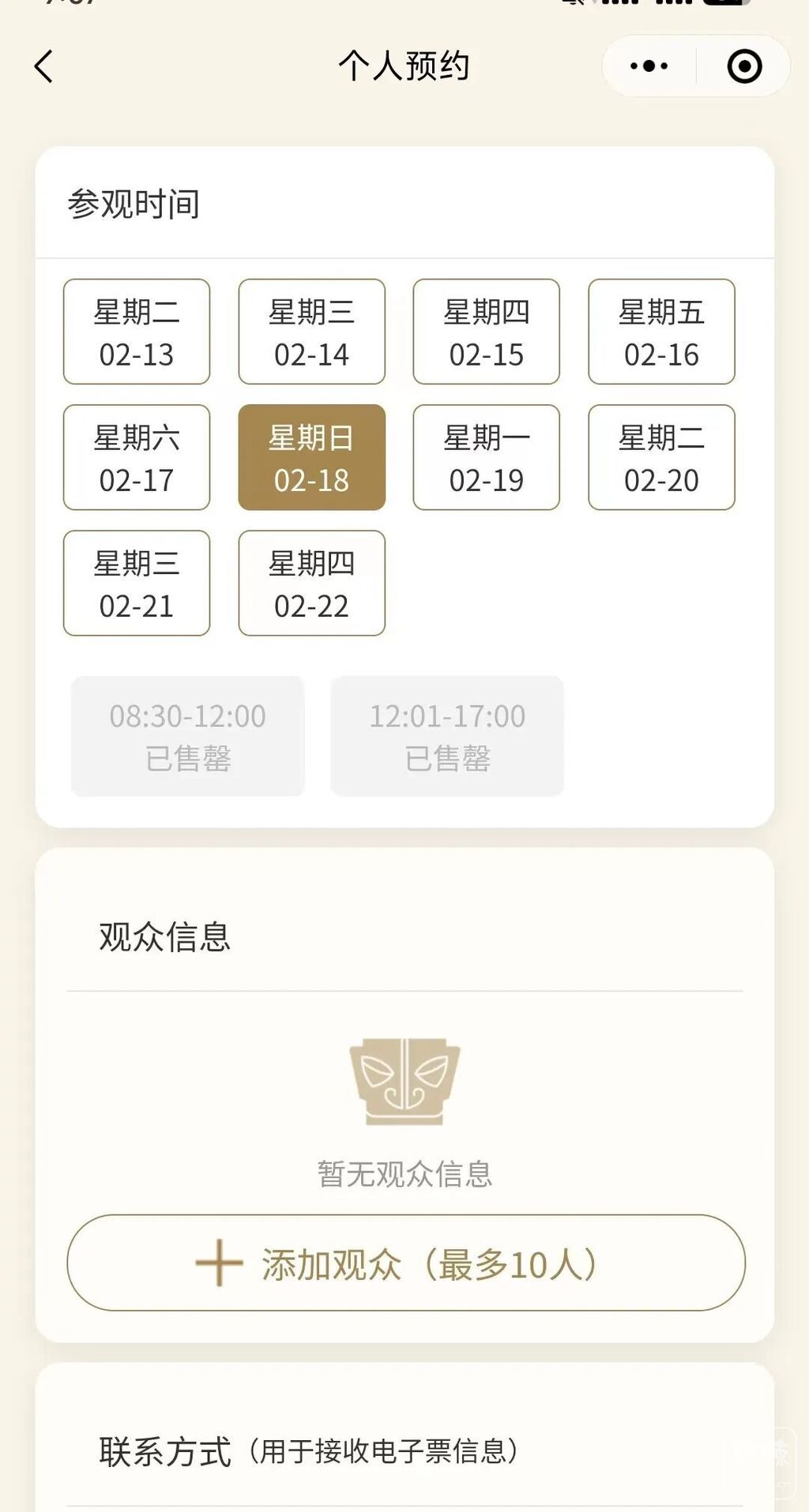Close the mini program with the circle icon
Viewport: 809px width, 1512px height.
744,66
